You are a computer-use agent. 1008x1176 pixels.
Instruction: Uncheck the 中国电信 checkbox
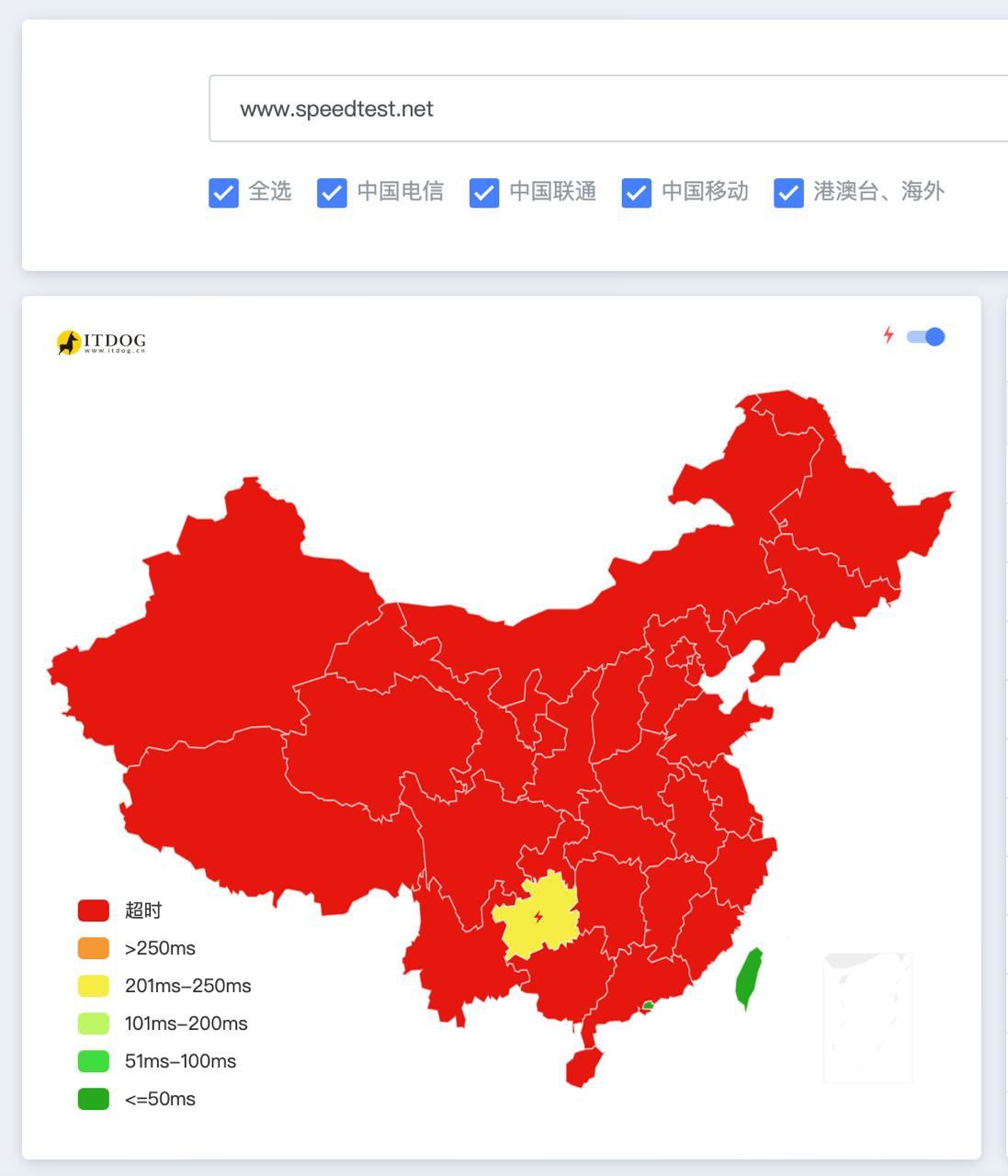[x=332, y=193]
